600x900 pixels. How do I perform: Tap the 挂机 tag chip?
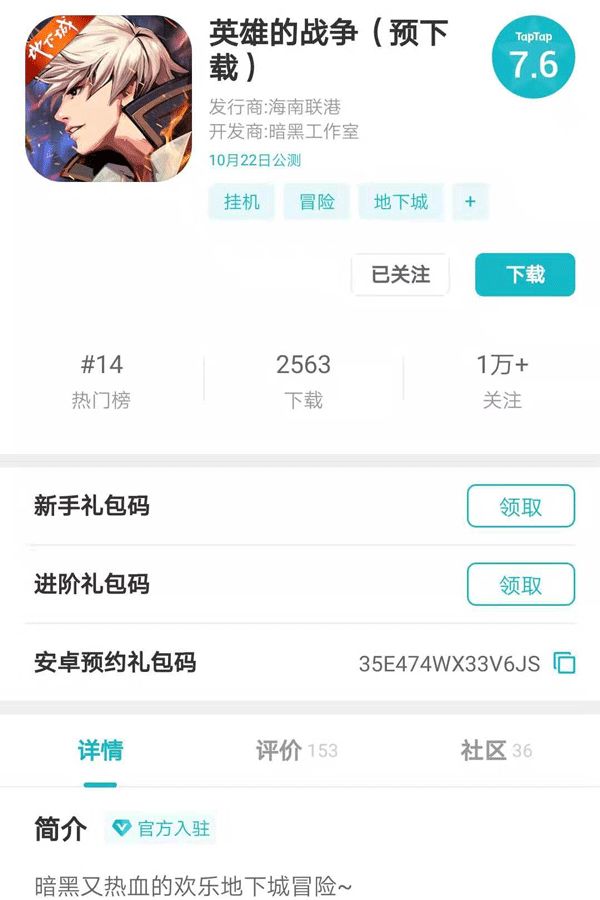tap(241, 202)
